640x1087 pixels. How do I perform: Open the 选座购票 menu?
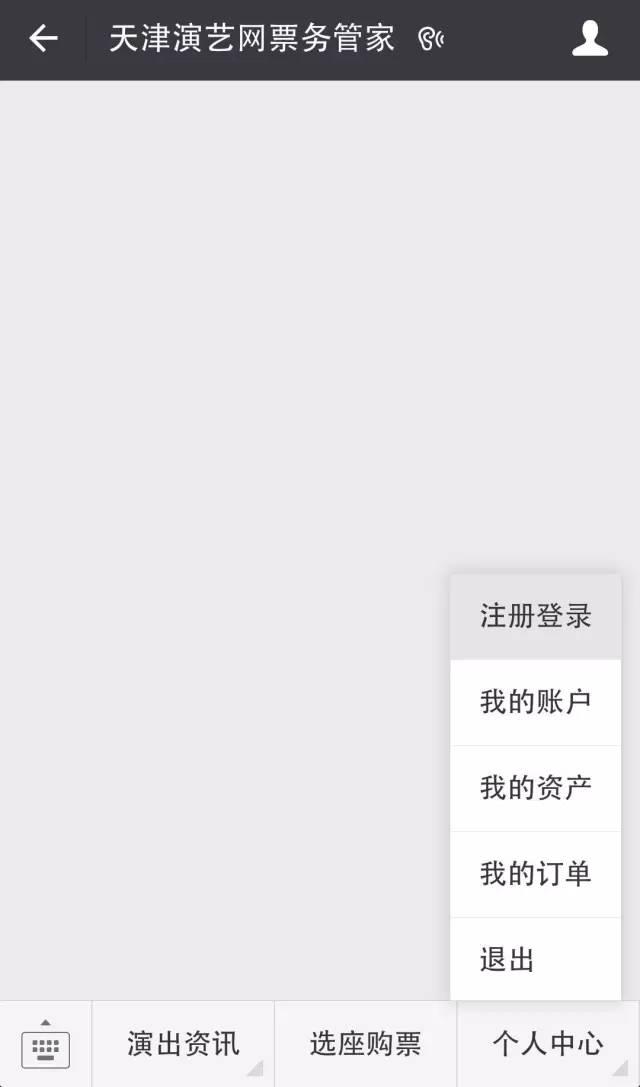(365, 1044)
